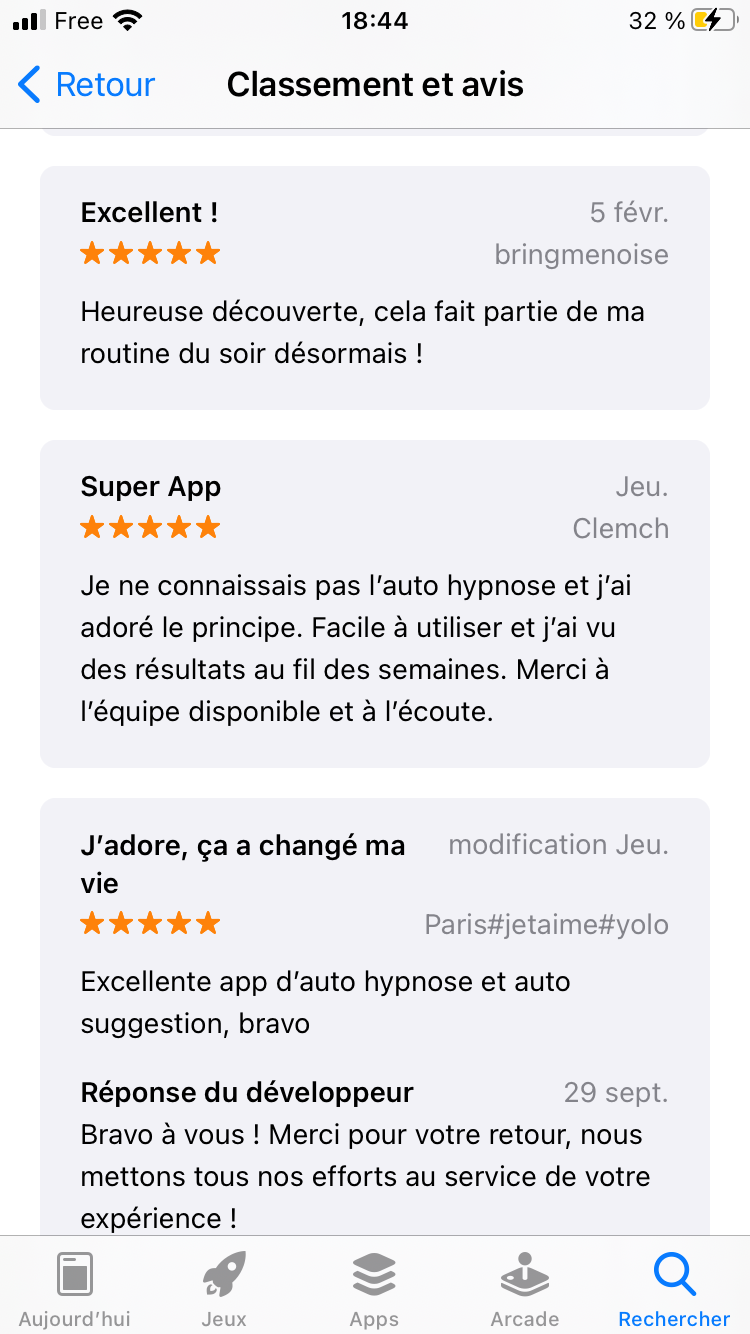
Task: Open the Arcade tab
Action: (525, 1288)
